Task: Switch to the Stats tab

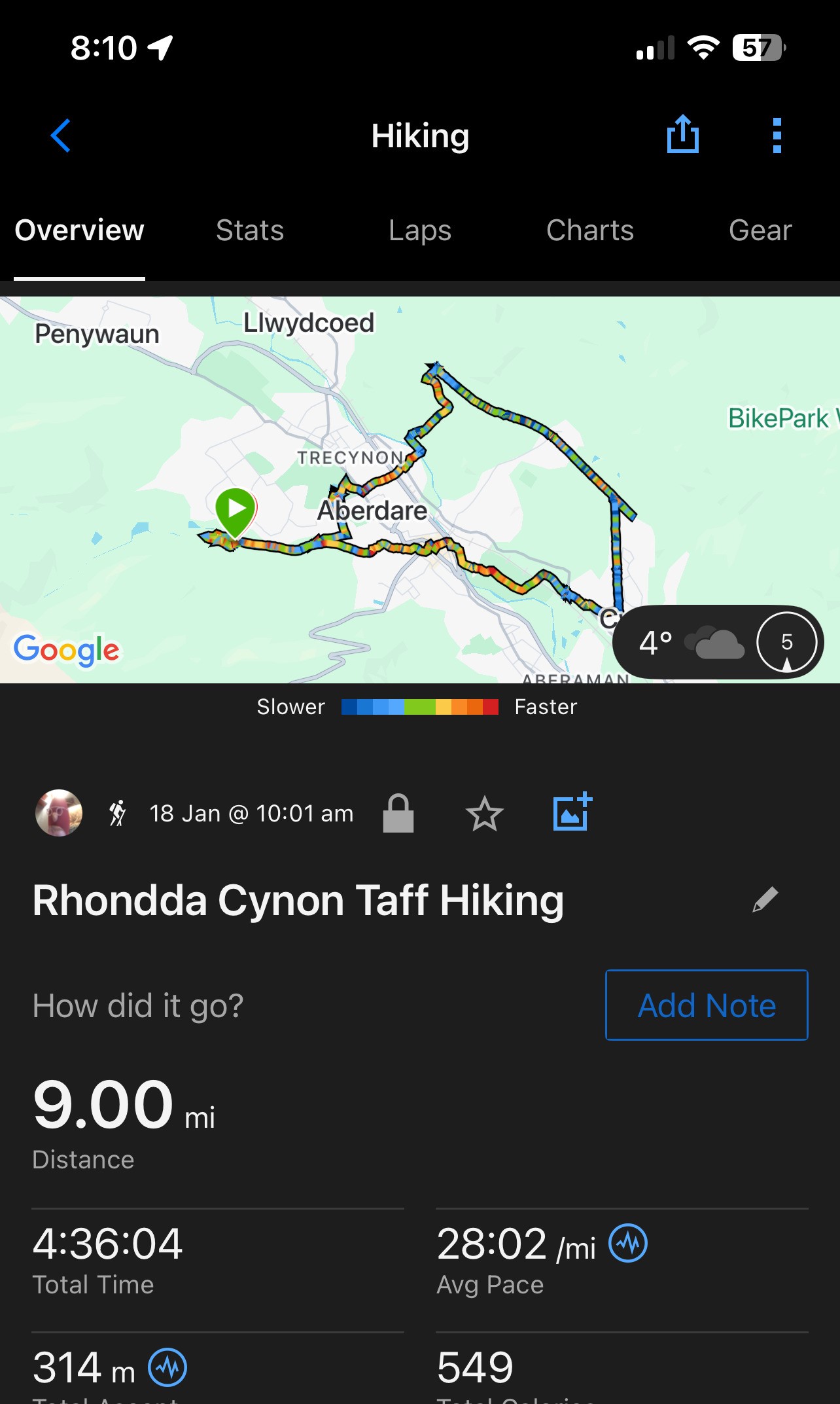Action: click(x=250, y=230)
